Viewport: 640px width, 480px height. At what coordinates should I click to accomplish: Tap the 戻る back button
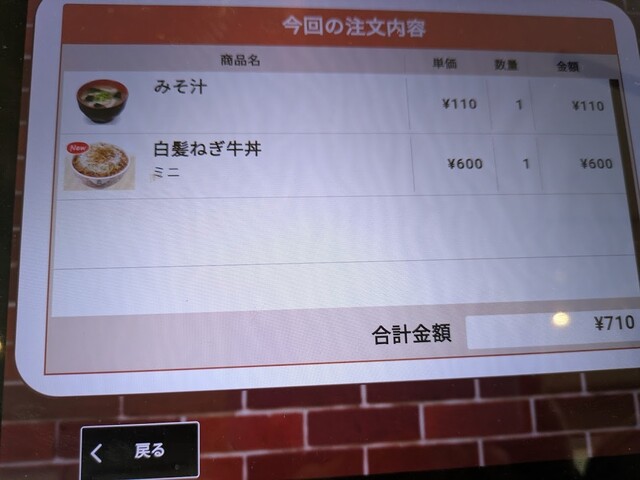(140, 451)
